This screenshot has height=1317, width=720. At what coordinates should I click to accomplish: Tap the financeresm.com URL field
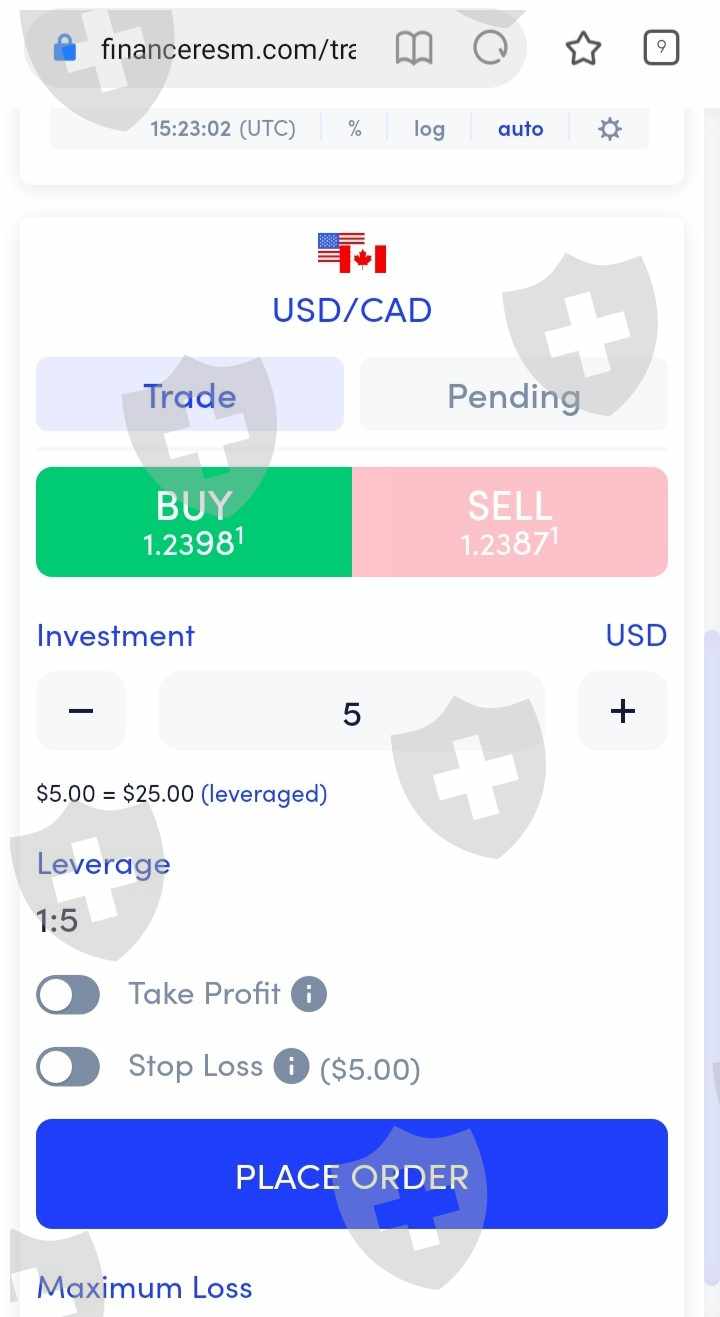click(x=228, y=48)
